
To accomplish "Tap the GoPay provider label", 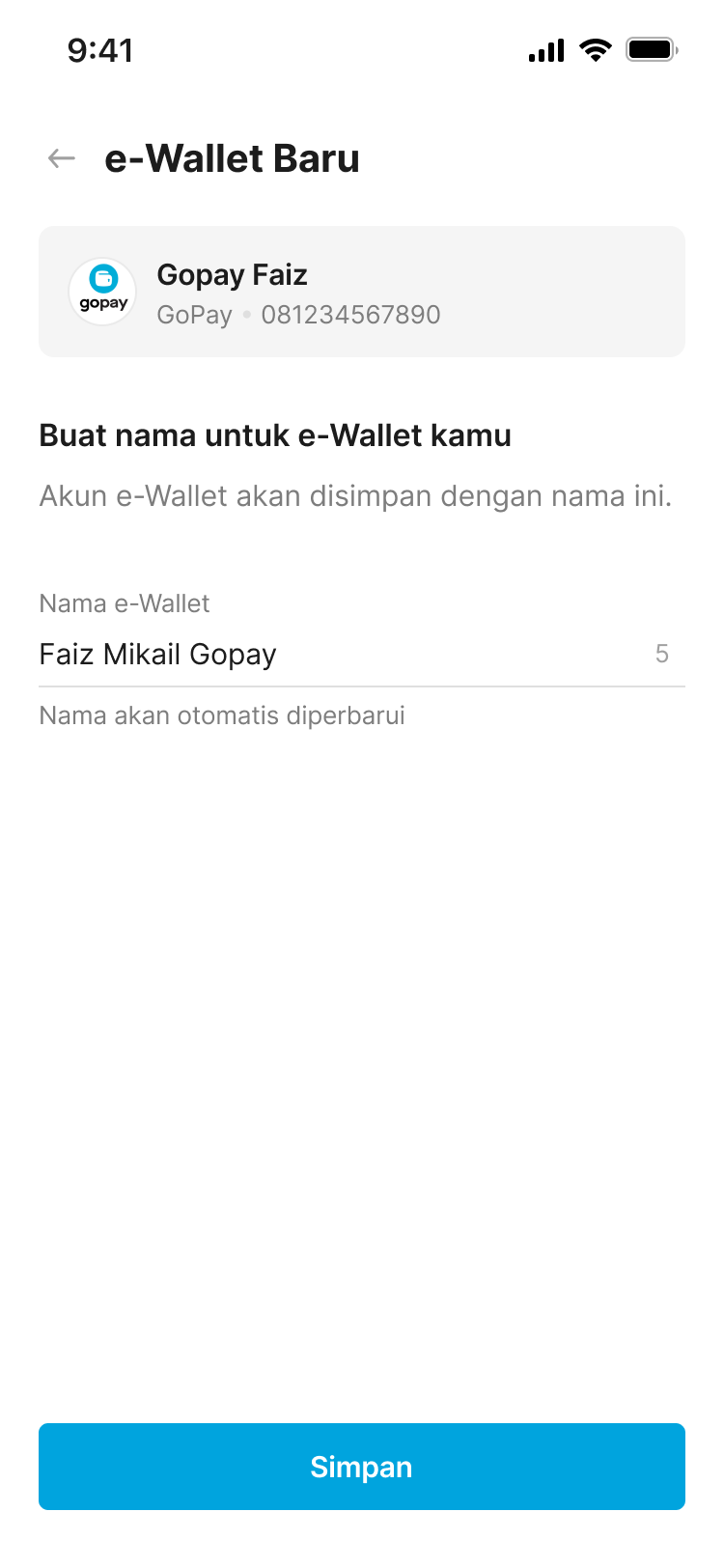I will [194, 315].
